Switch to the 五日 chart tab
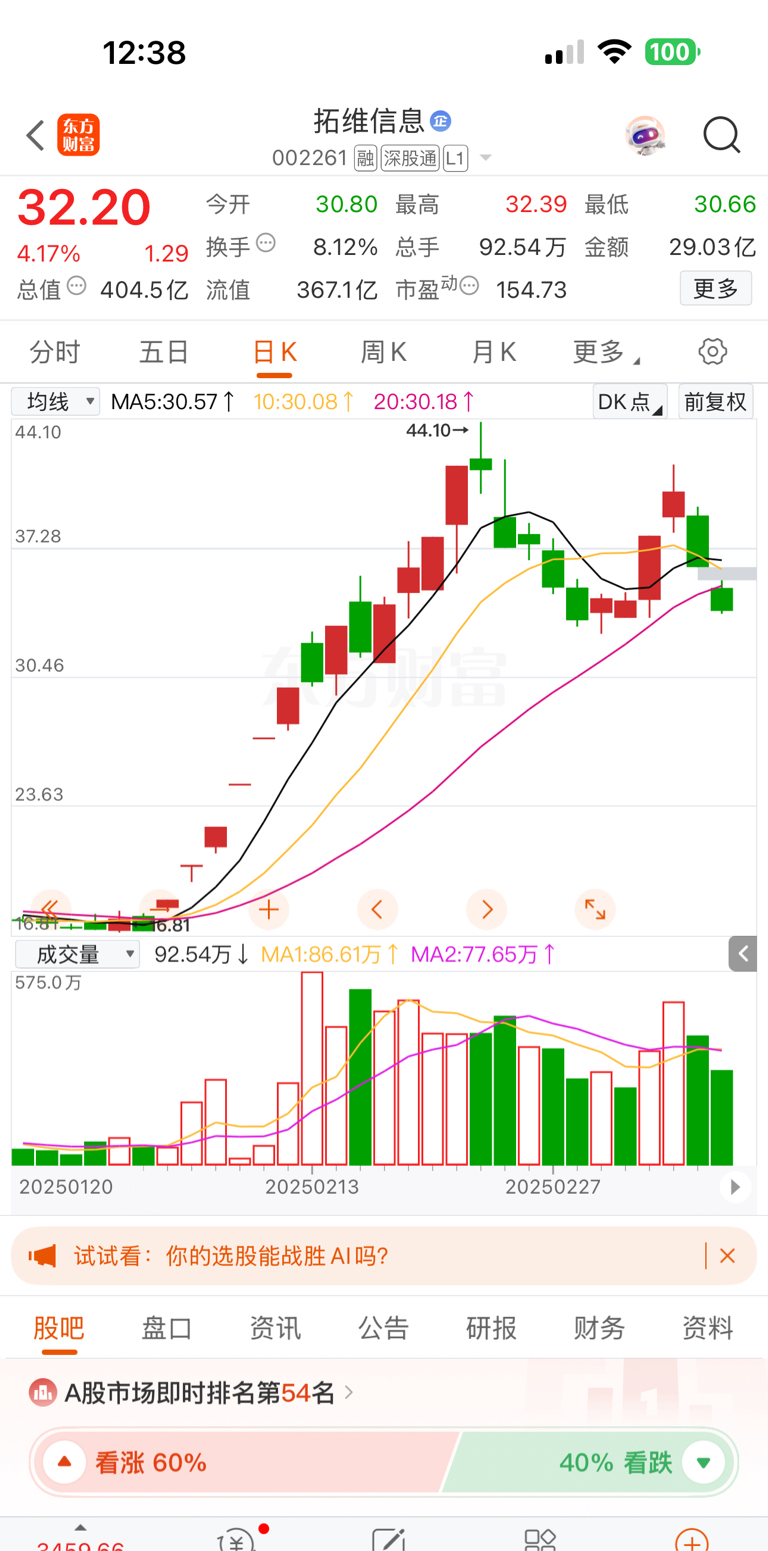The image size is (768, 1551). click(x=164, y=352)
